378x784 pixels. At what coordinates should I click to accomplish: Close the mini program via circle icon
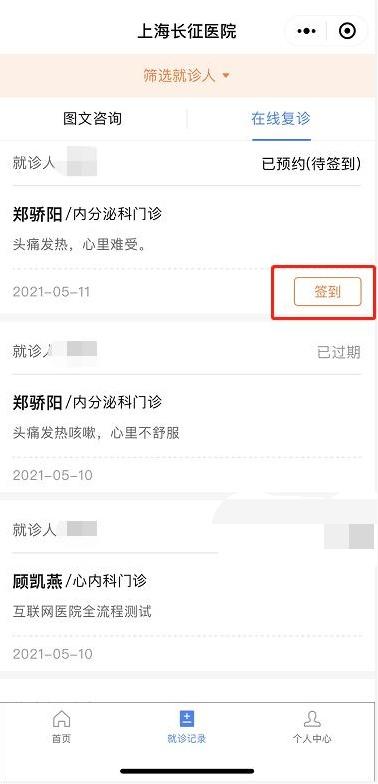[348, 32]
